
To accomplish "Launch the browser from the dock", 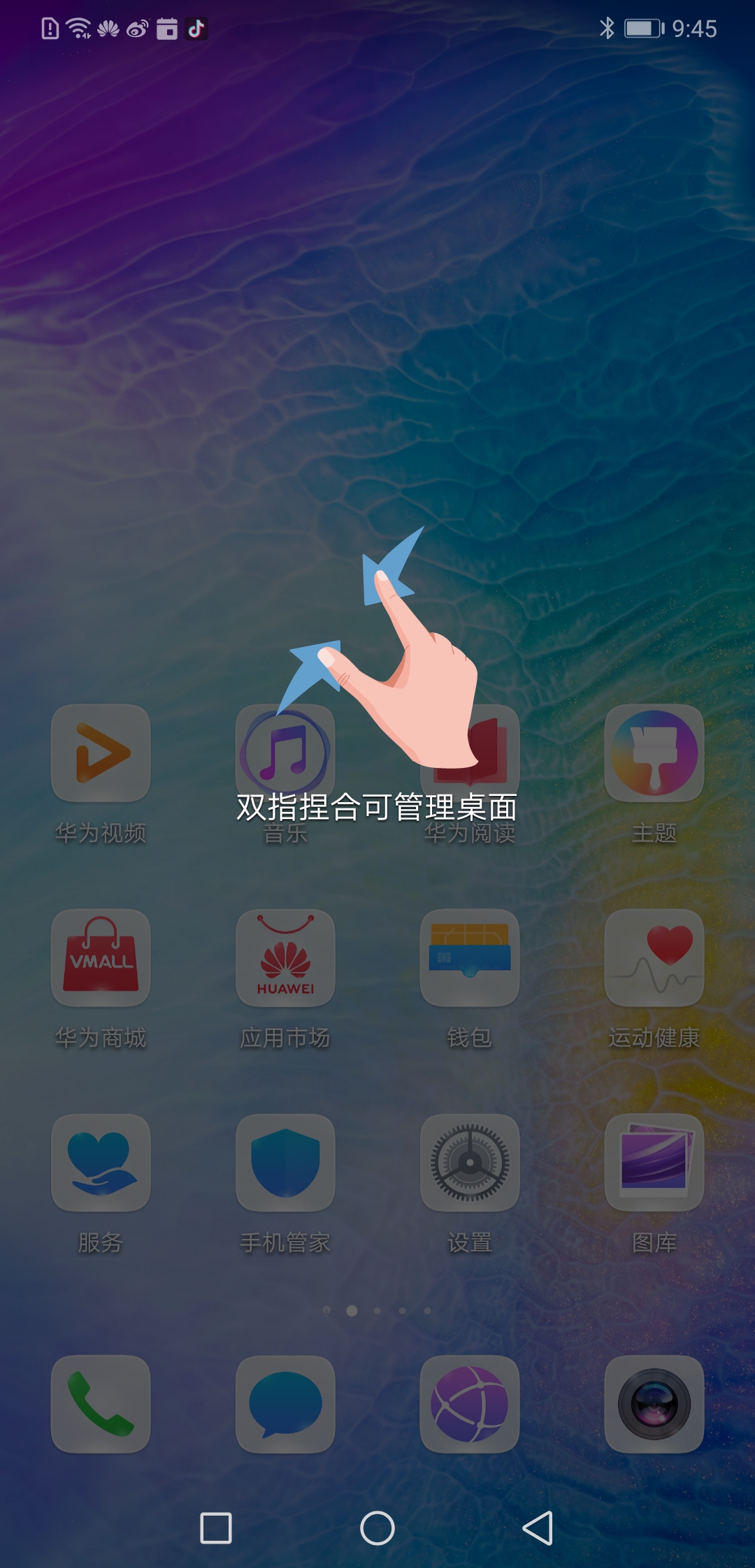I will (470, 1404).
